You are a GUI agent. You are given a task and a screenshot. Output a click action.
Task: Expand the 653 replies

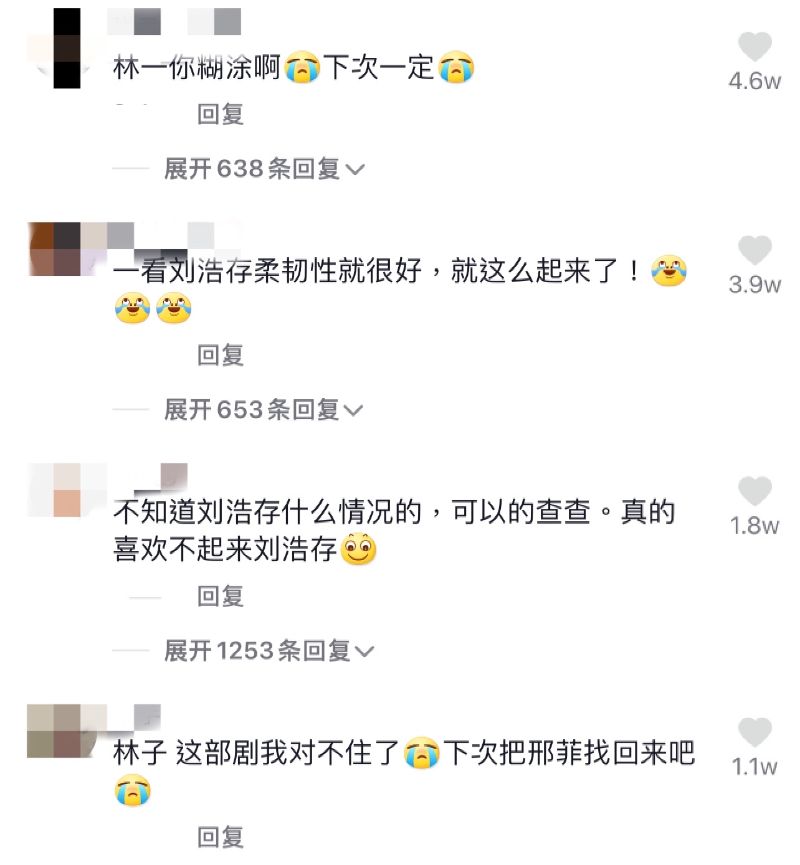point(264,410)
